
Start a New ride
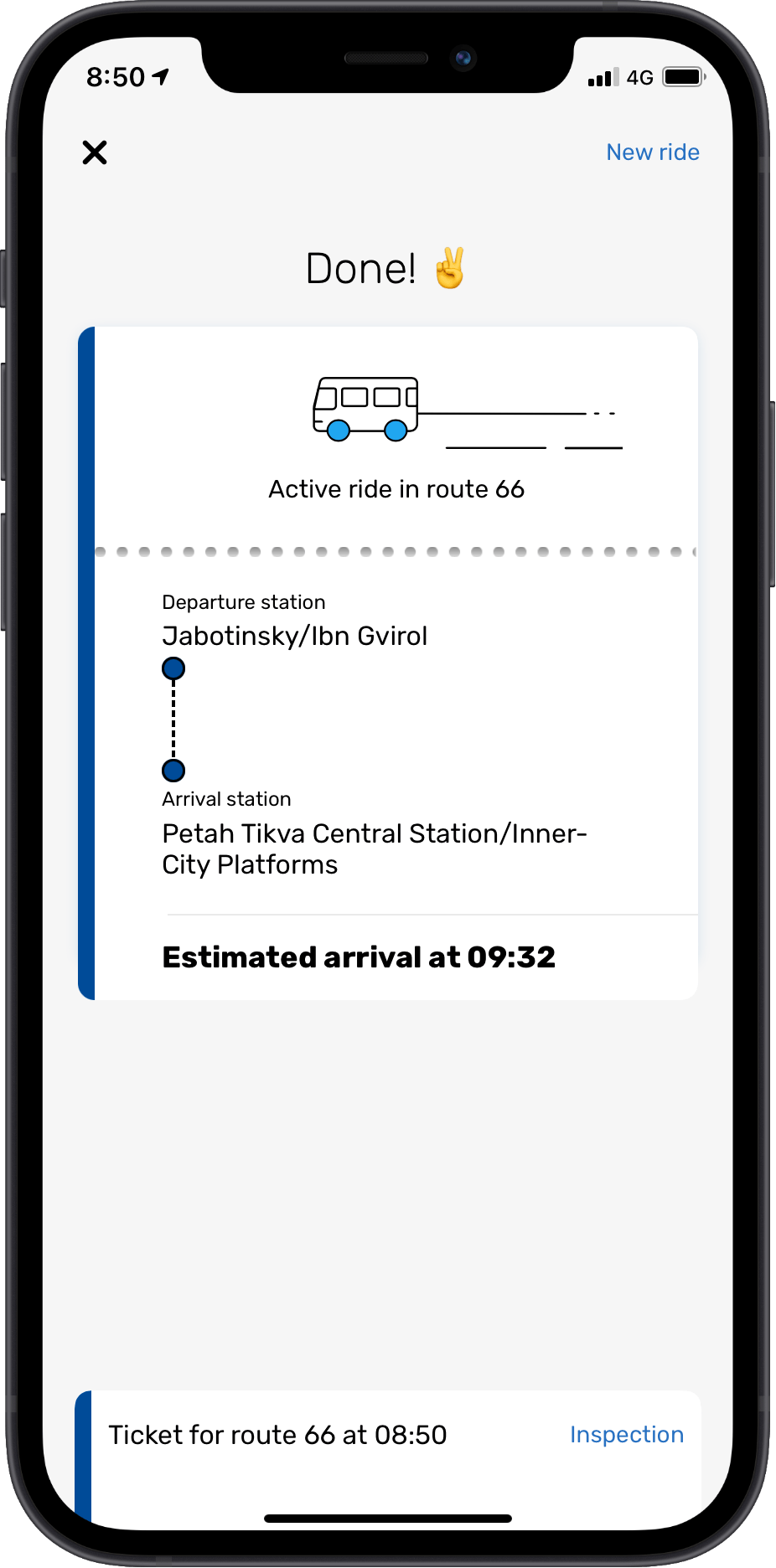pyautogui.click(x=652, y=152)
